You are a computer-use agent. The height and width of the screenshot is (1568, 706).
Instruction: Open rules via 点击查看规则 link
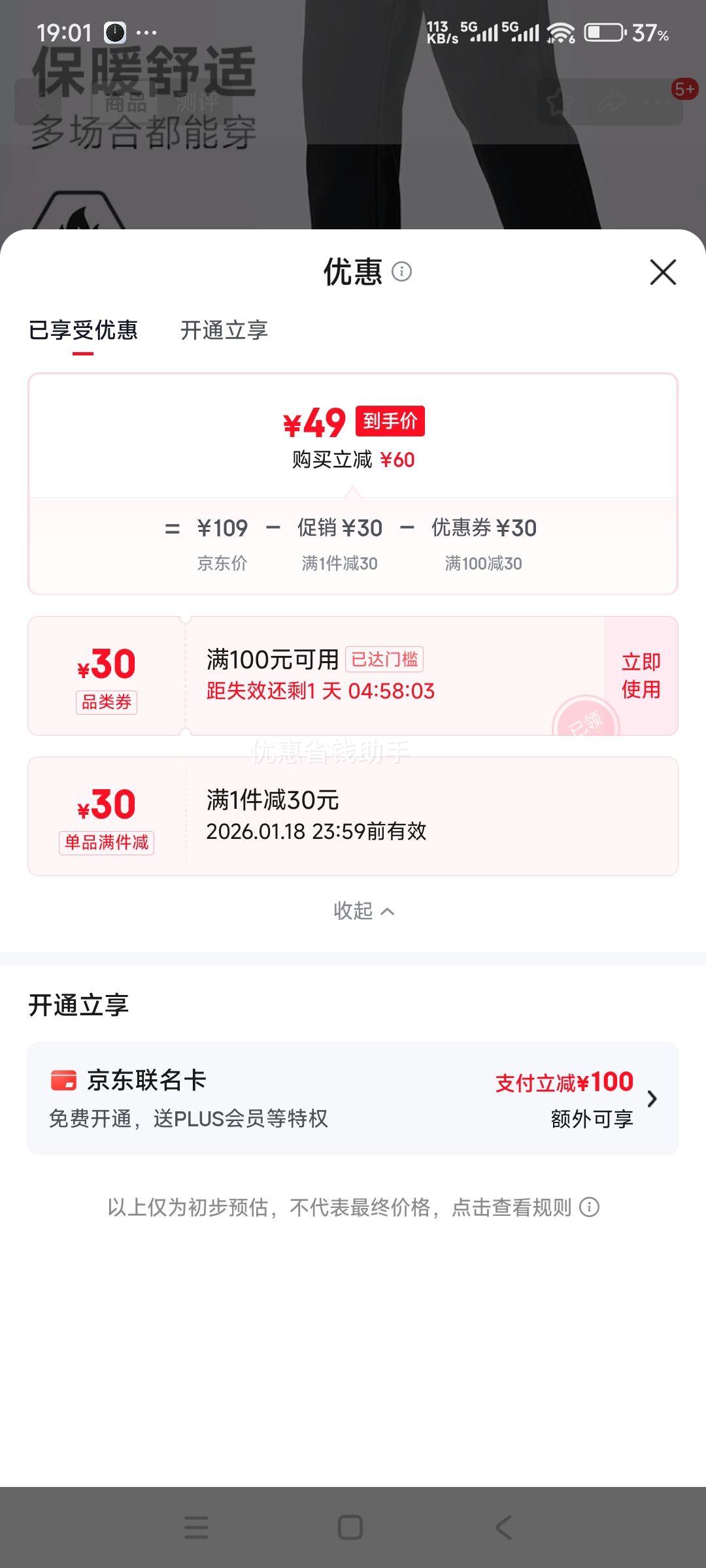(x=516, y=1208)
